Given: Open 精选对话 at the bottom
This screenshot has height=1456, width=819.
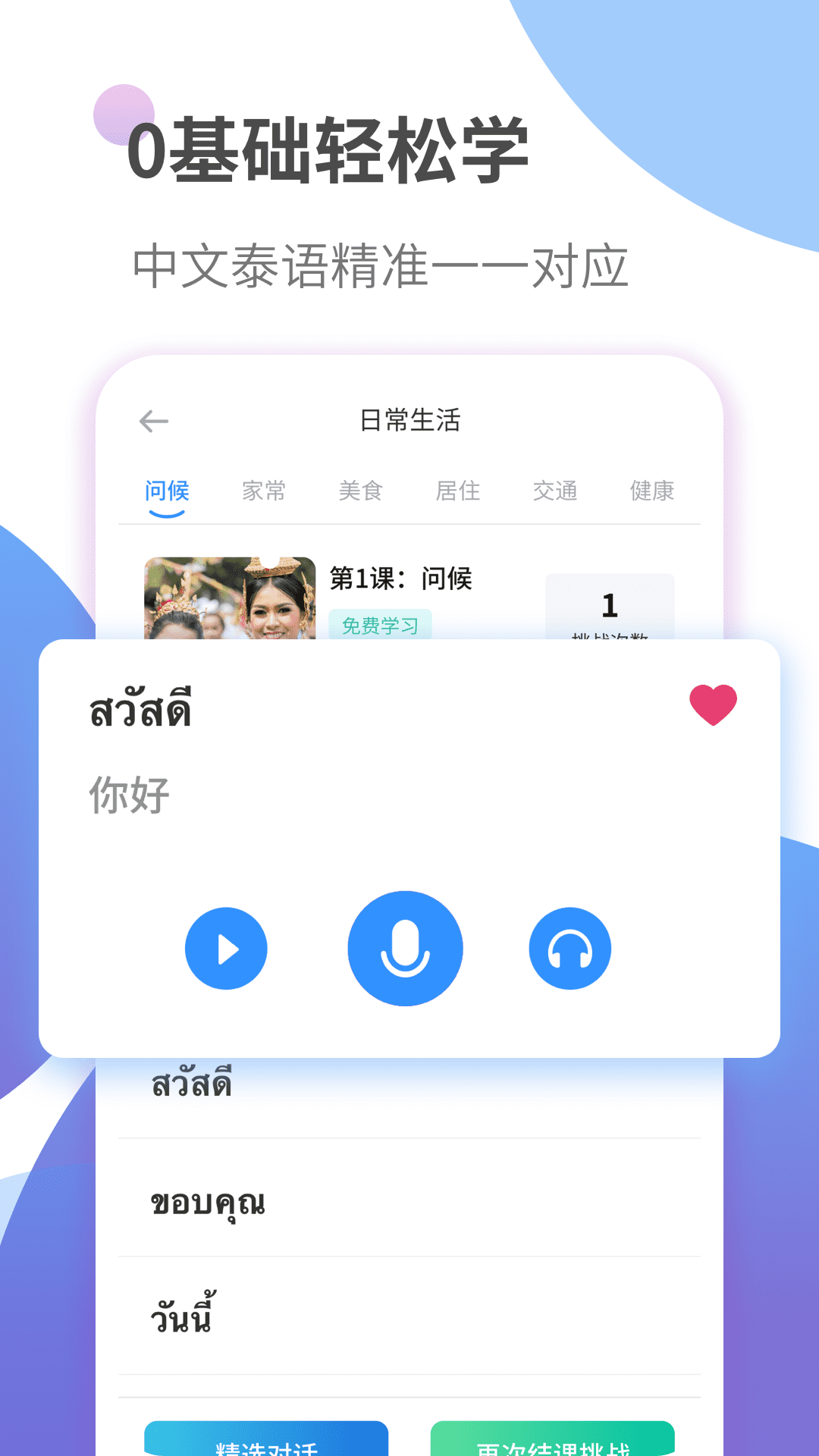Looking at the screenshot, I should [264, 1442].
